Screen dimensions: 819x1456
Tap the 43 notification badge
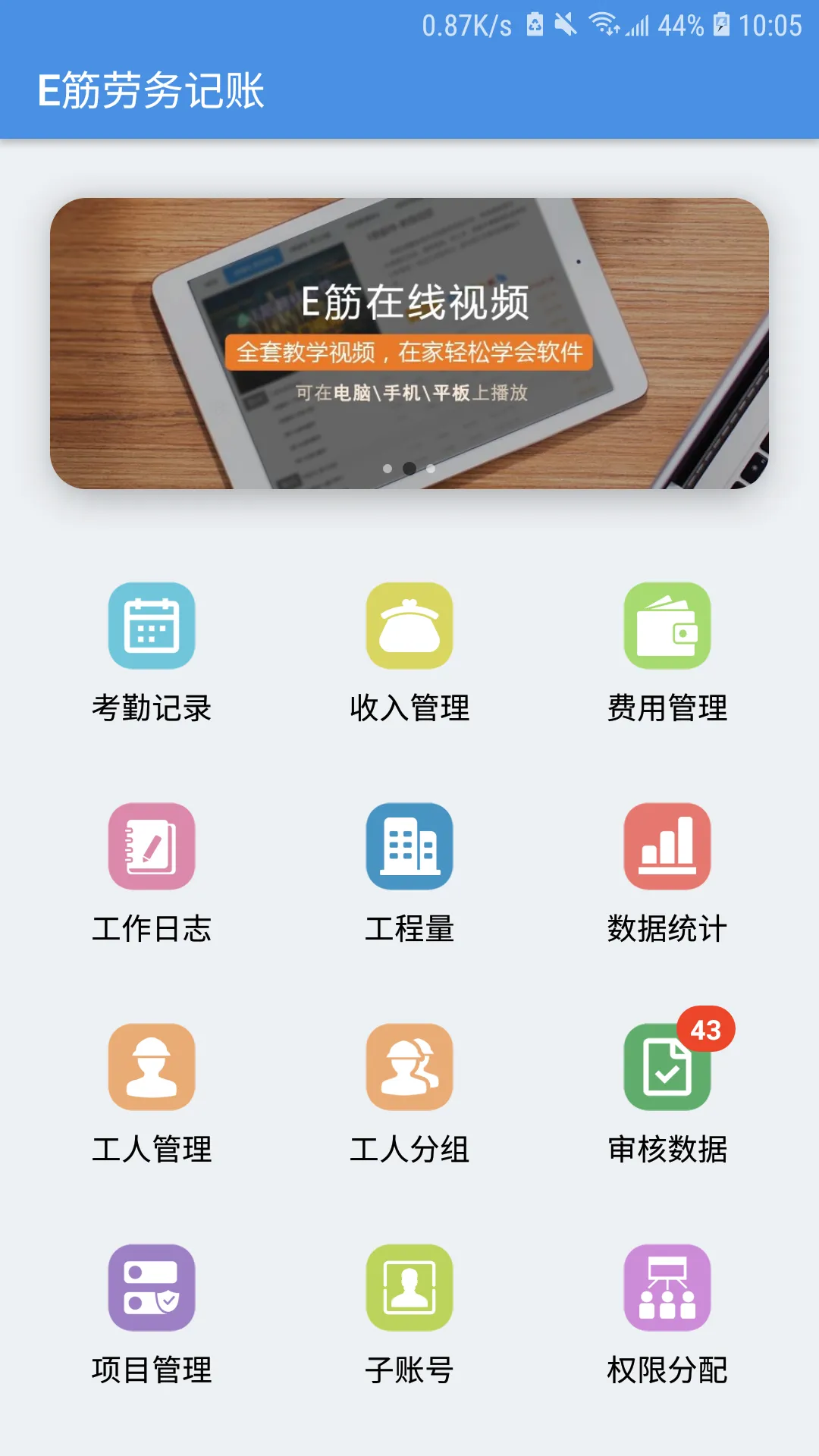[704, 1030]
